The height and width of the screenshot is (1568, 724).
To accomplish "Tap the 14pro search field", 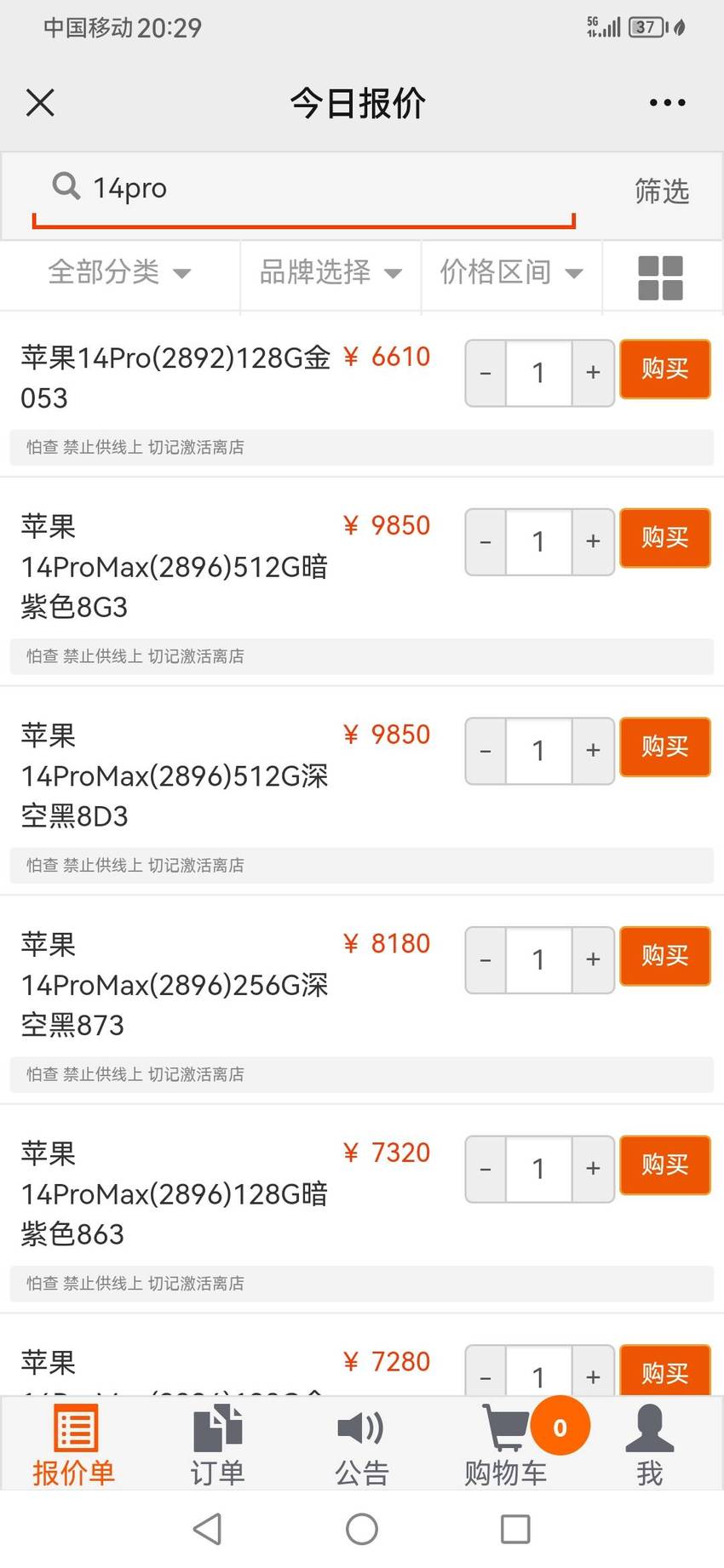I will tap(303, 188).
